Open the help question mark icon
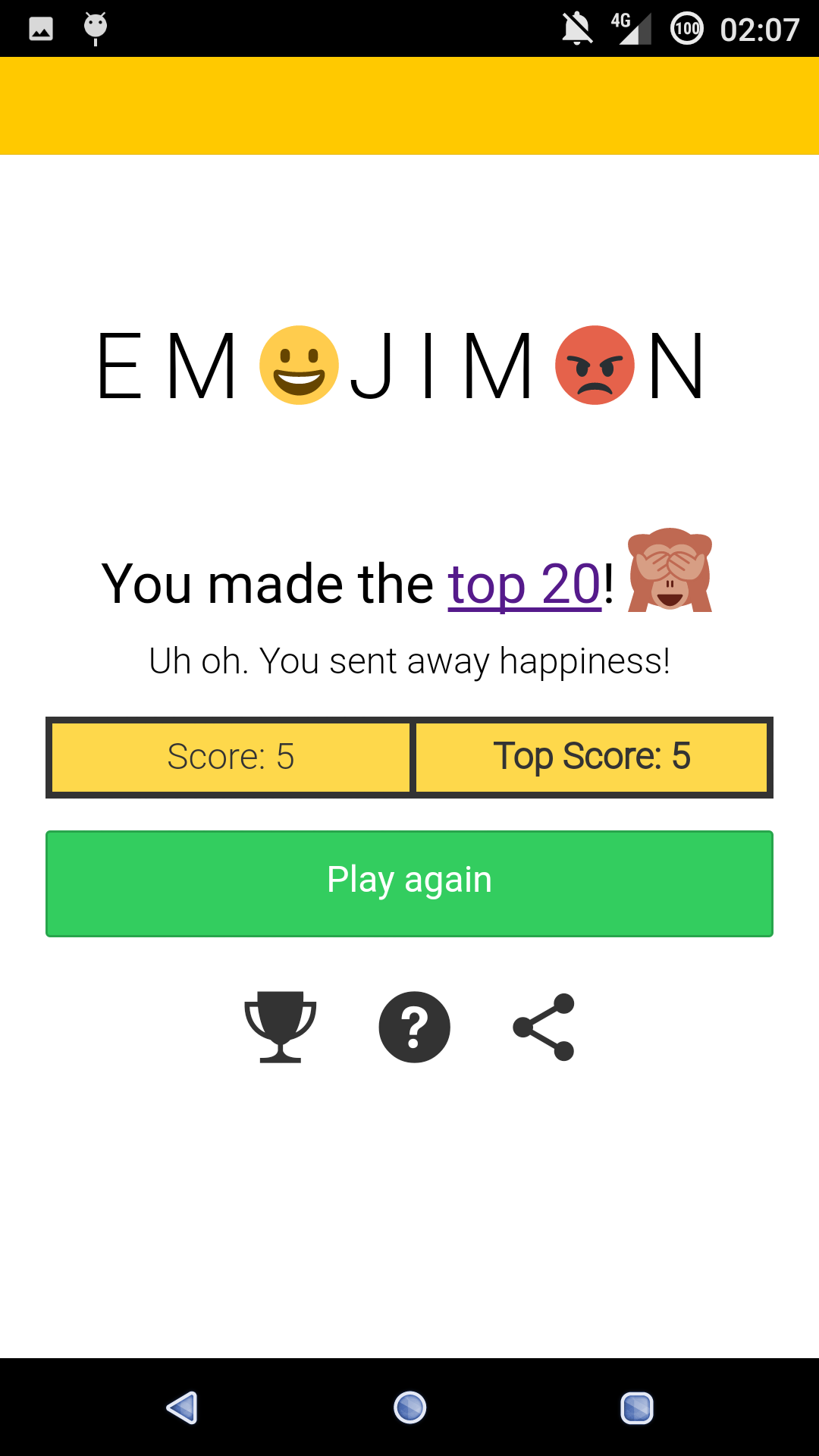The image size is (819, 1456). 414,1027
